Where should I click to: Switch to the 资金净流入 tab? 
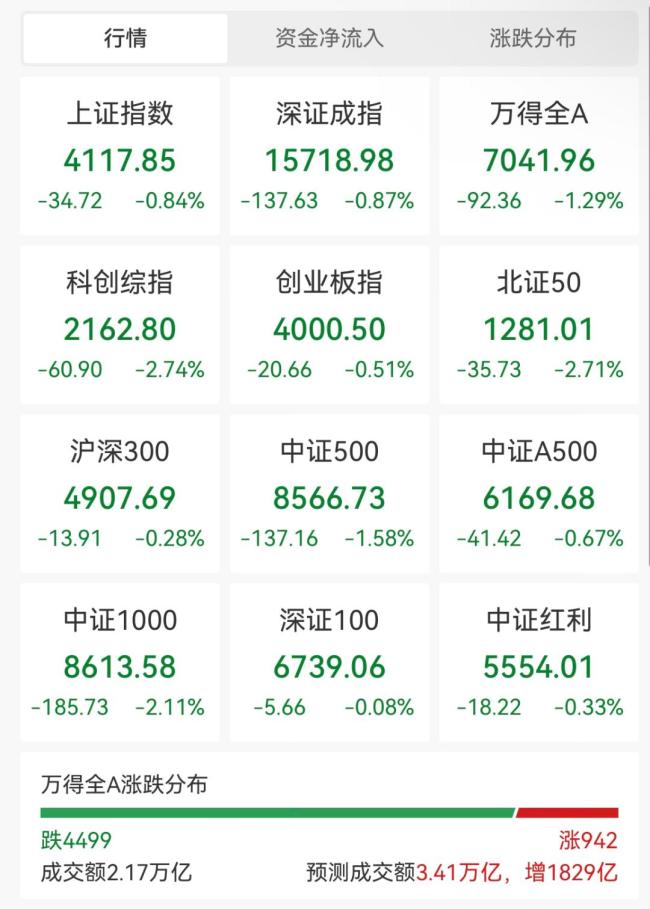tap(329, 38)
